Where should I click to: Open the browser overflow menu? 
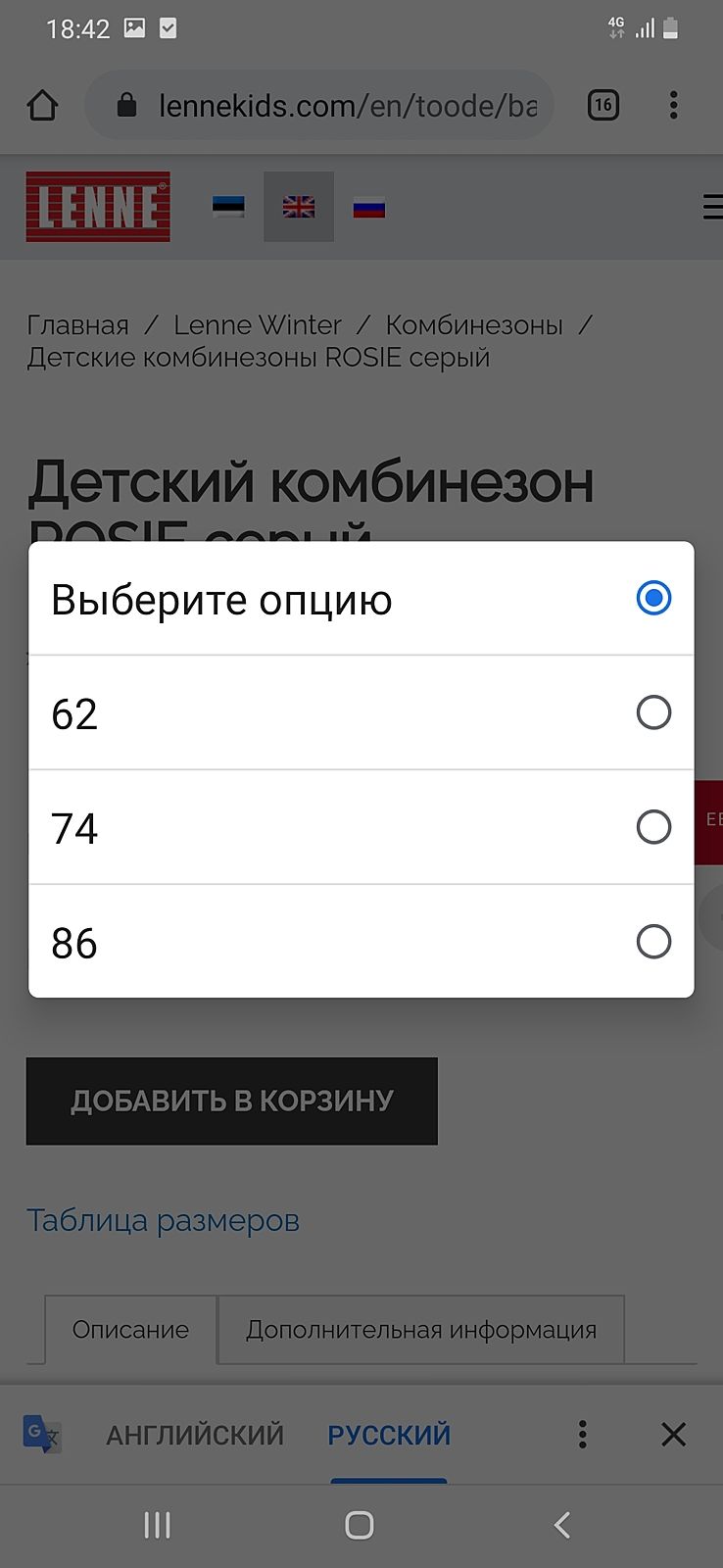[x=673, y=106]
